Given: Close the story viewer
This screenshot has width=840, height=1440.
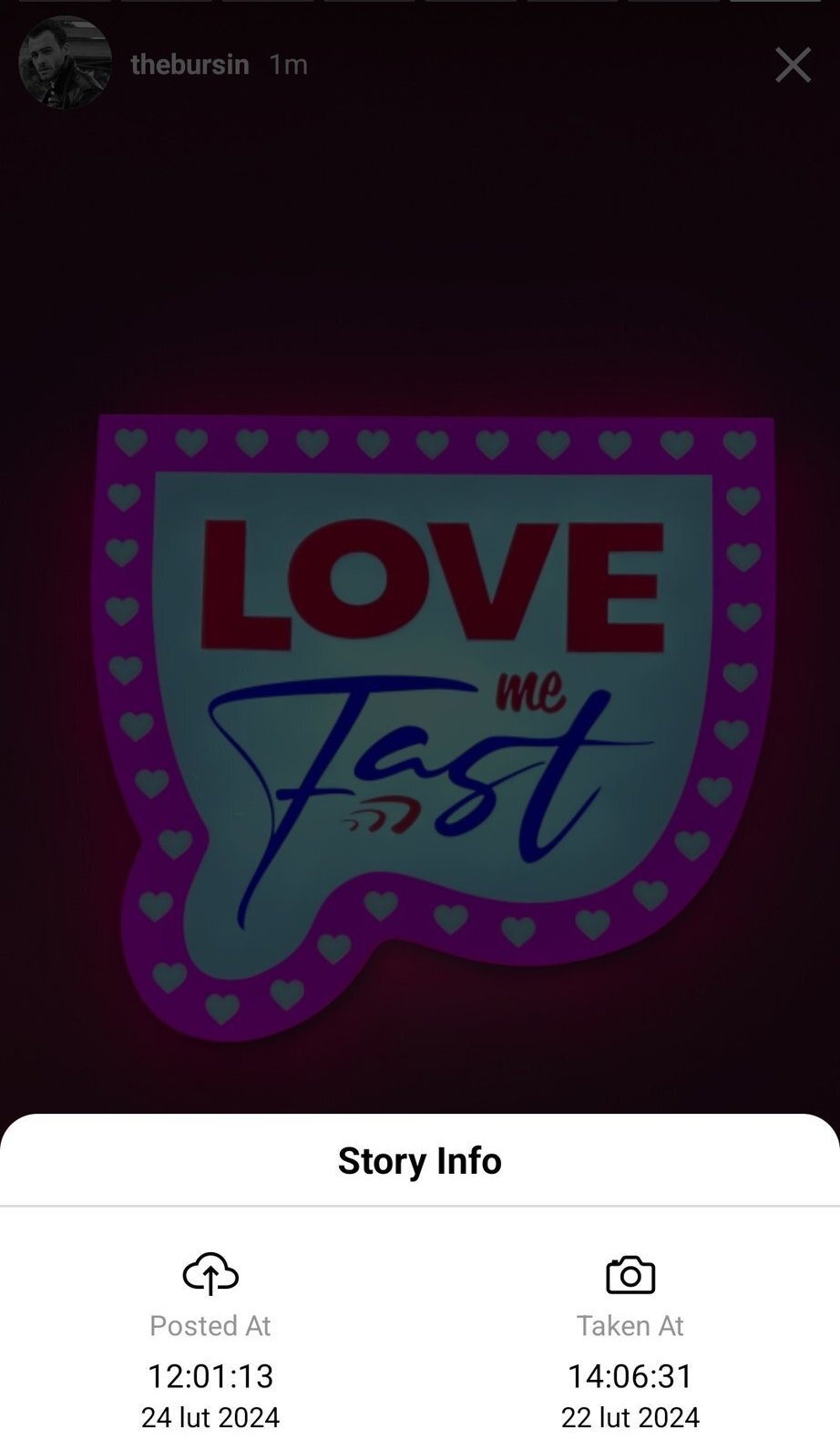Looking at the screenshot, I should pyautogui.click(x=792, y=65).
